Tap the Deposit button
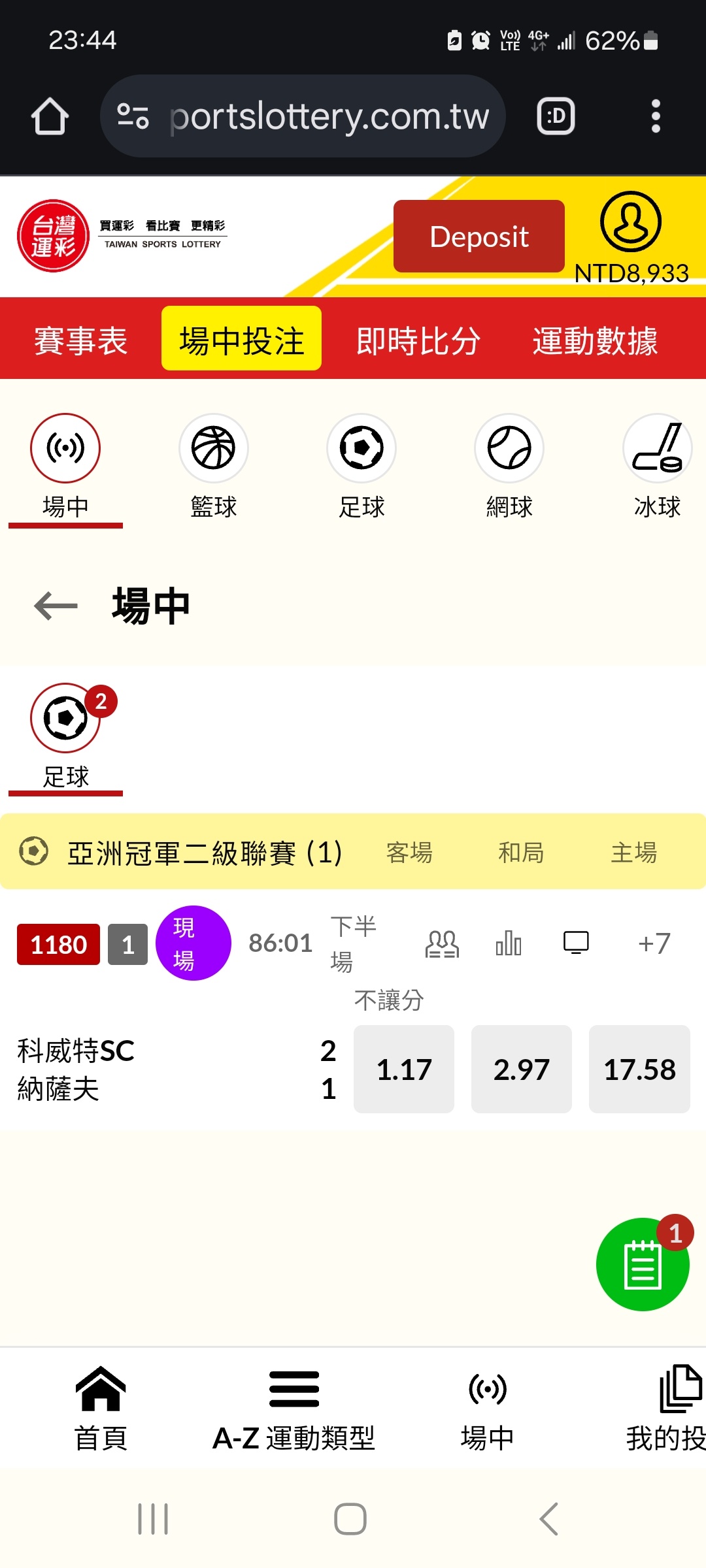The height and width of the screenshot is (1568, 706). pyautogui.click(x=479, y=237)
